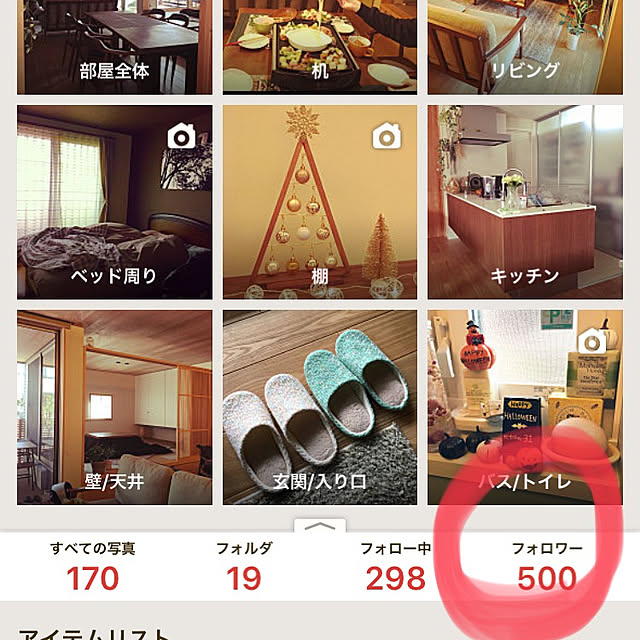Open the フォルダ list
Viewport: 640px width, 640px height.
(244, 565)
